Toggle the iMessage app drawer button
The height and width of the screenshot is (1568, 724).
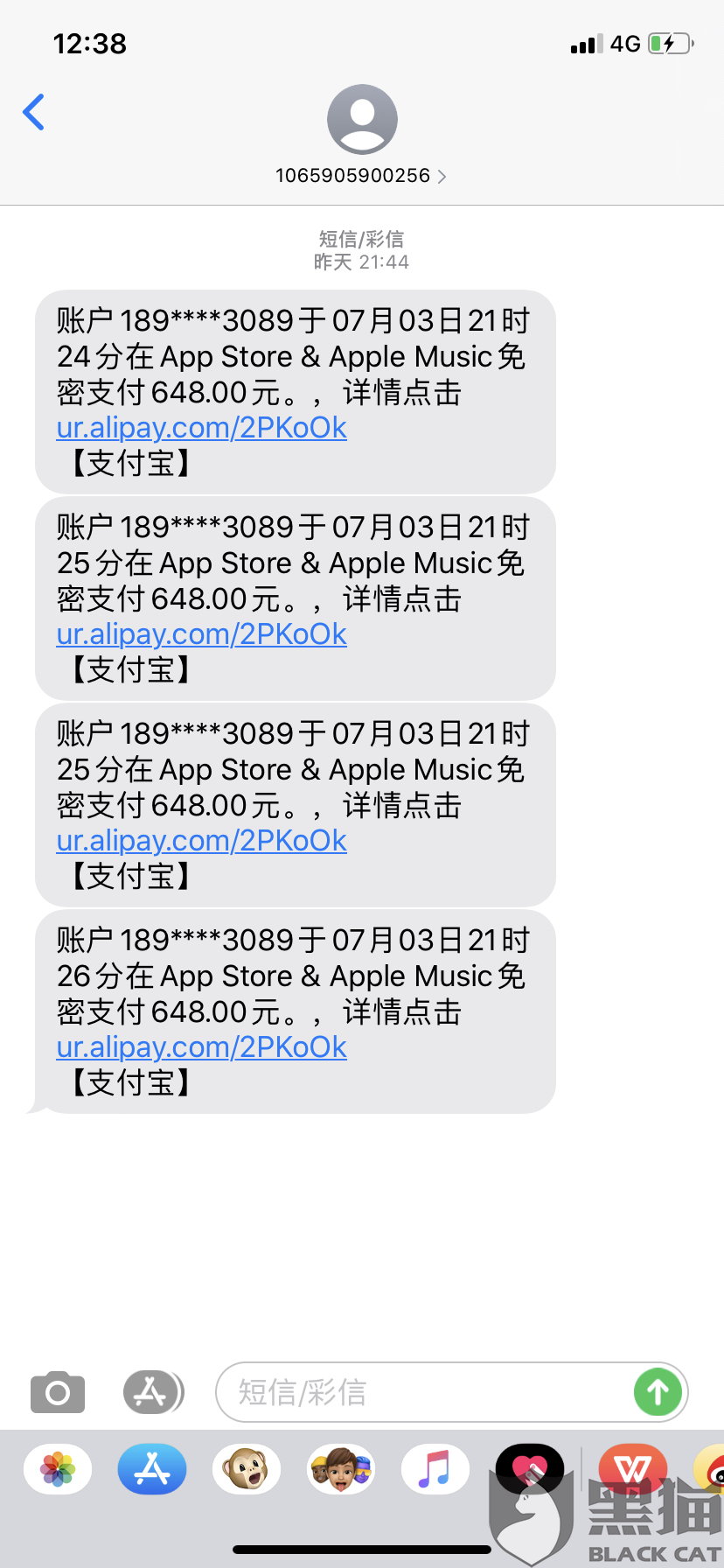coord(153,1391)
